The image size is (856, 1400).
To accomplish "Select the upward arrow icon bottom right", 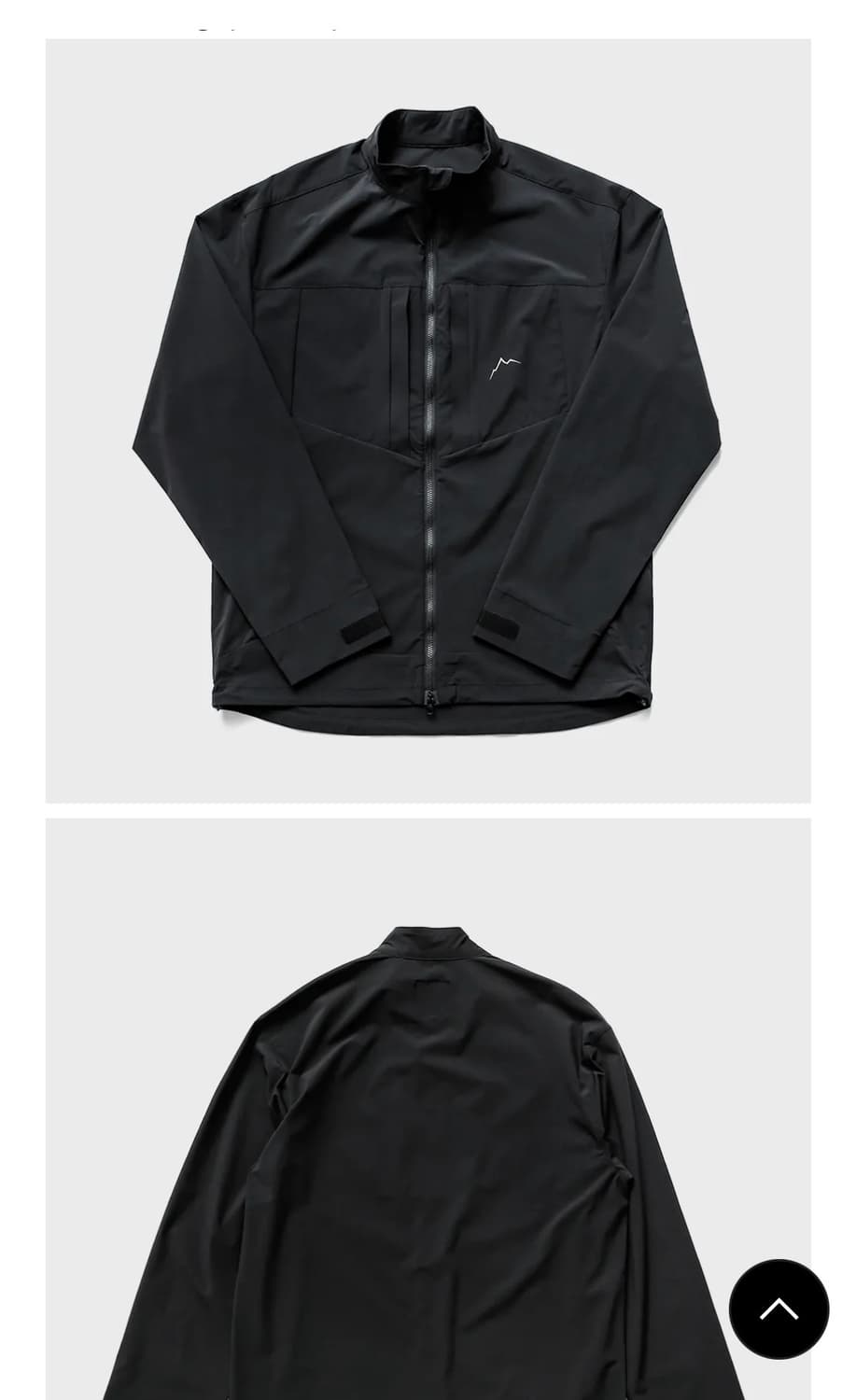I will [x=778, y=1309].
